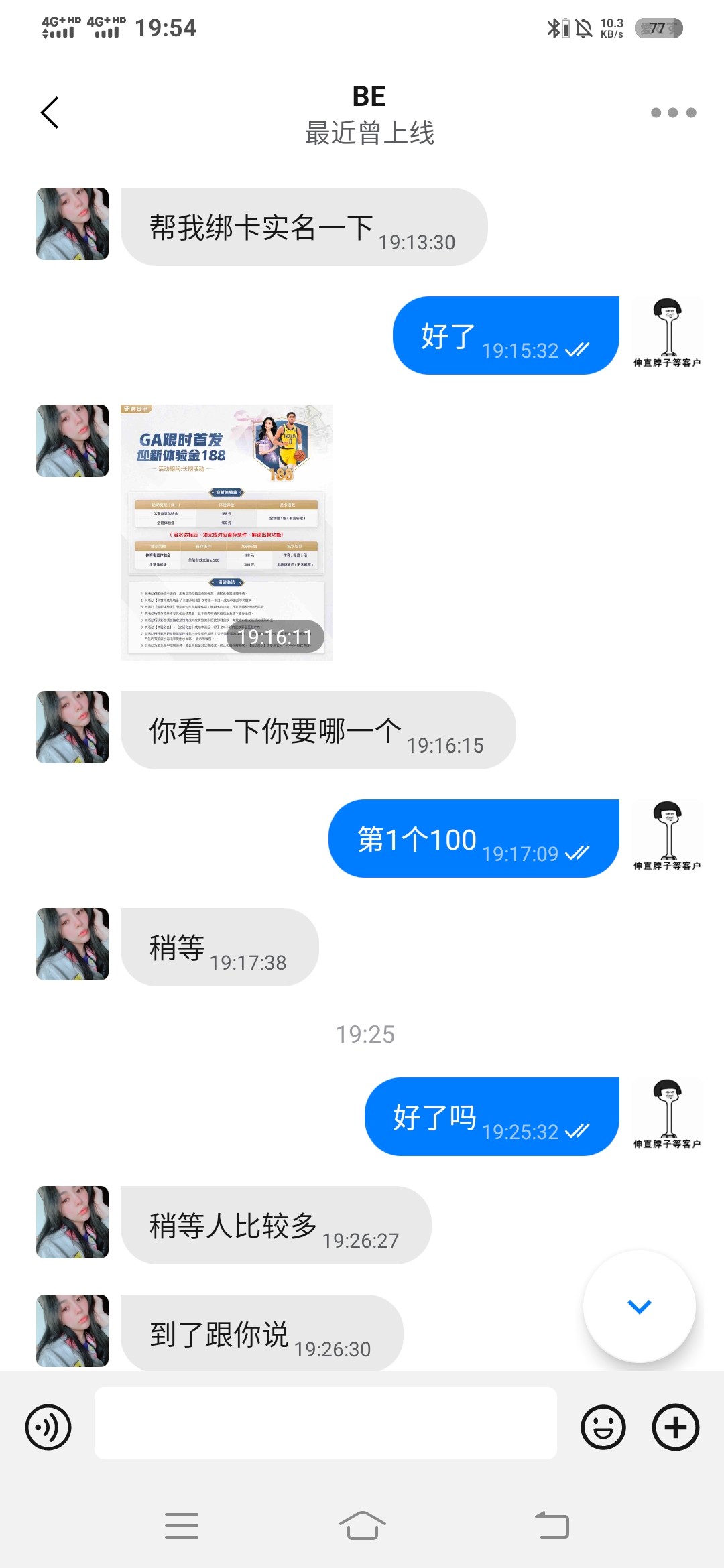Focus the message text field

(x=326, y=1423)
